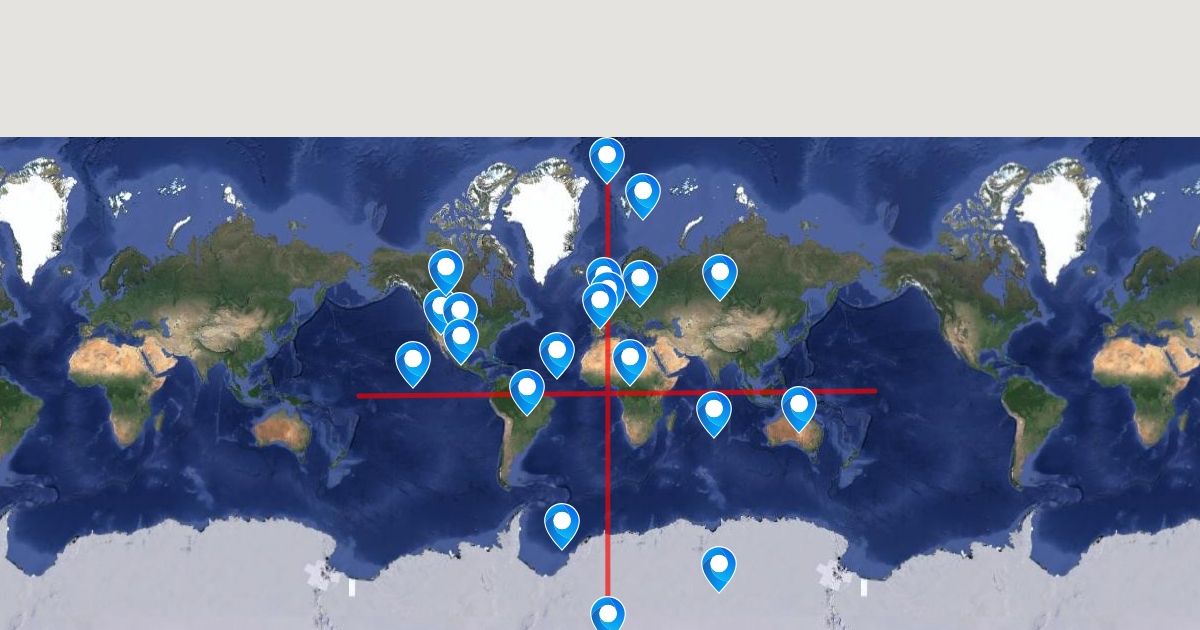Viewport: 1200px width, 630px height.
Task: Select the marker in the Indian Ocean
Action: point(713,411)
